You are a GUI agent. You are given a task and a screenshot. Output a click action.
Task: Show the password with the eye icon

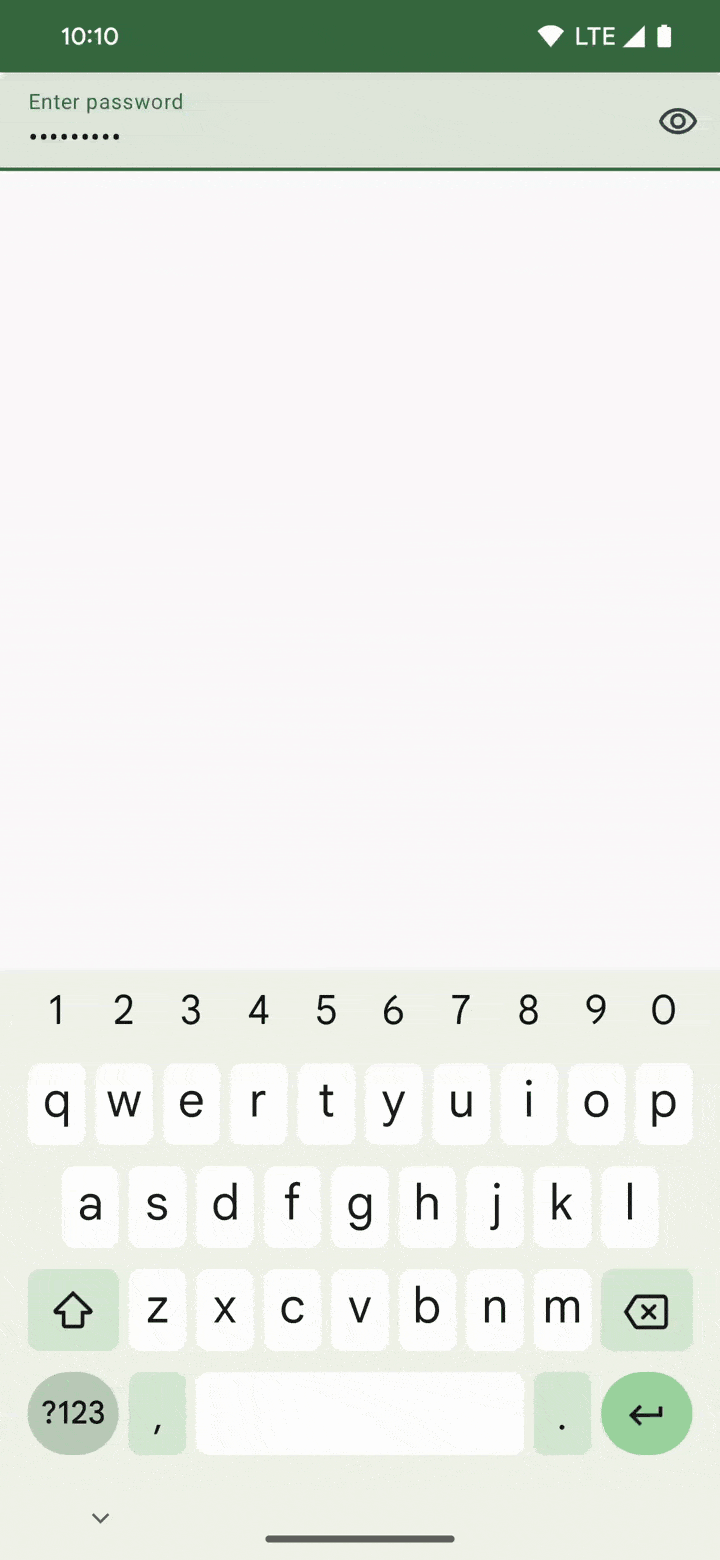[677, 122]
